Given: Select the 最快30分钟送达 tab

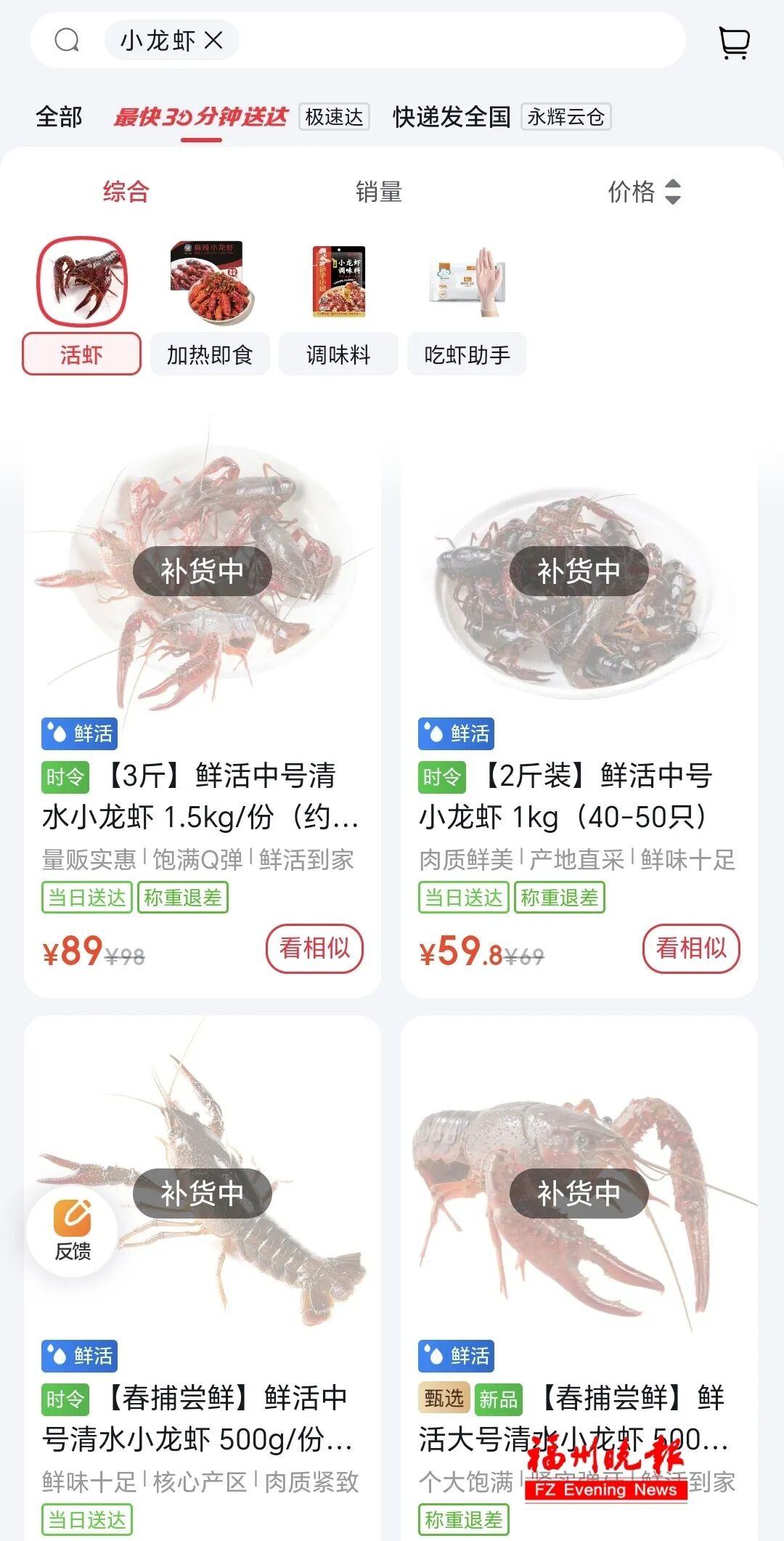Looking at the screenshot, I should click(201, 117).
